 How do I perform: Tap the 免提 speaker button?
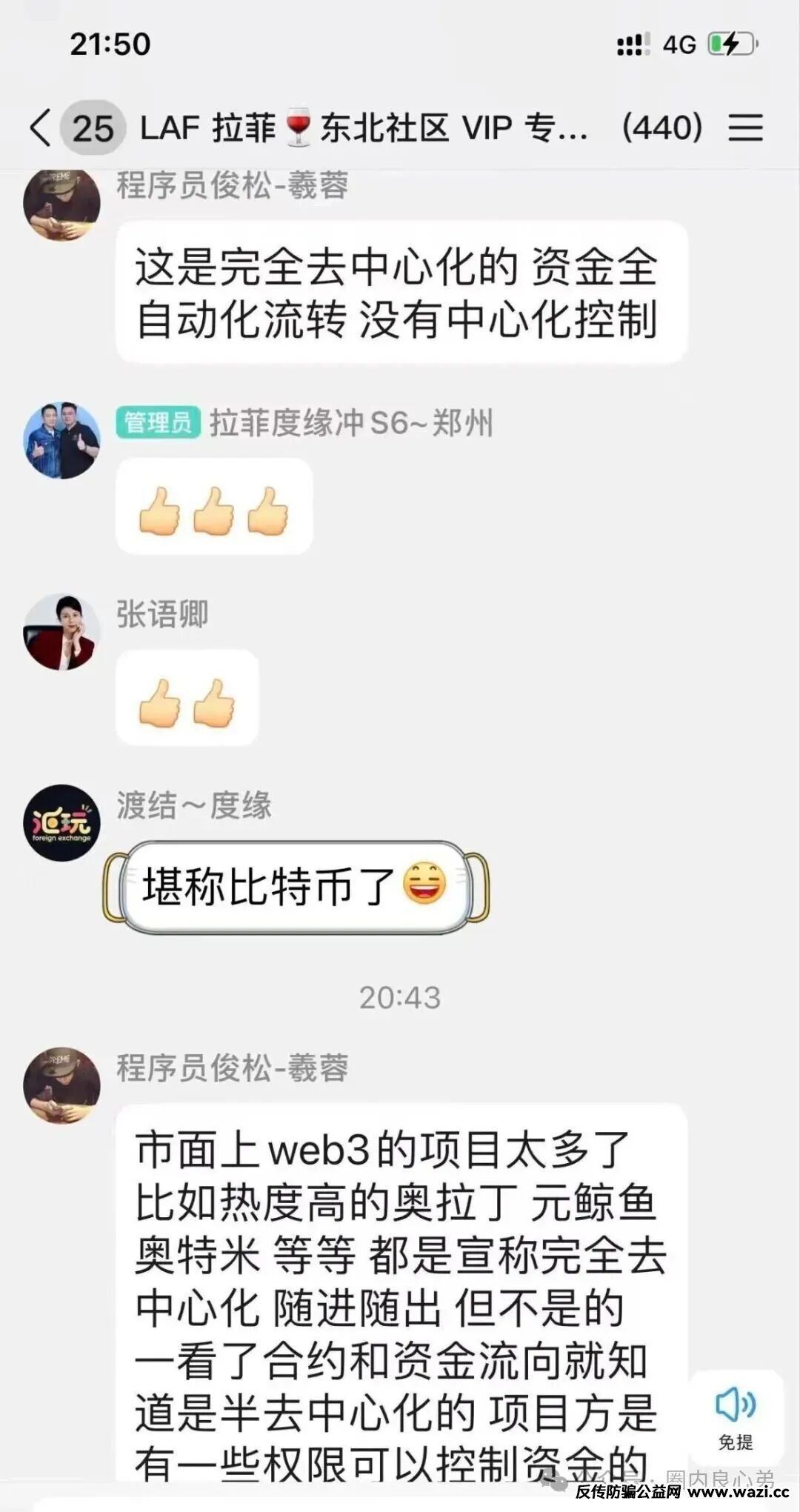[736, 1418]
